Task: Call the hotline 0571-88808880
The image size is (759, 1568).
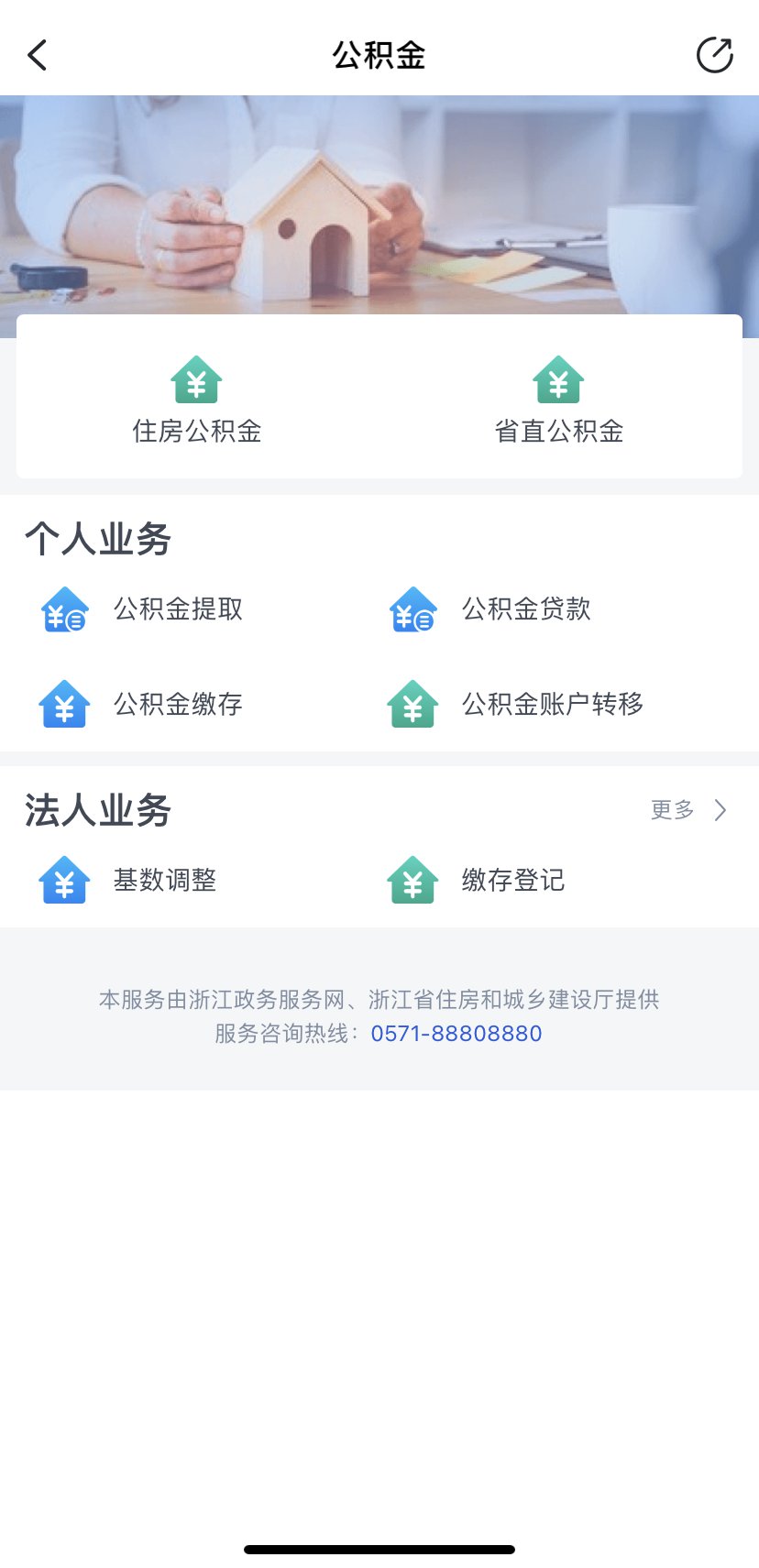Action: [x=456, y=1034]
